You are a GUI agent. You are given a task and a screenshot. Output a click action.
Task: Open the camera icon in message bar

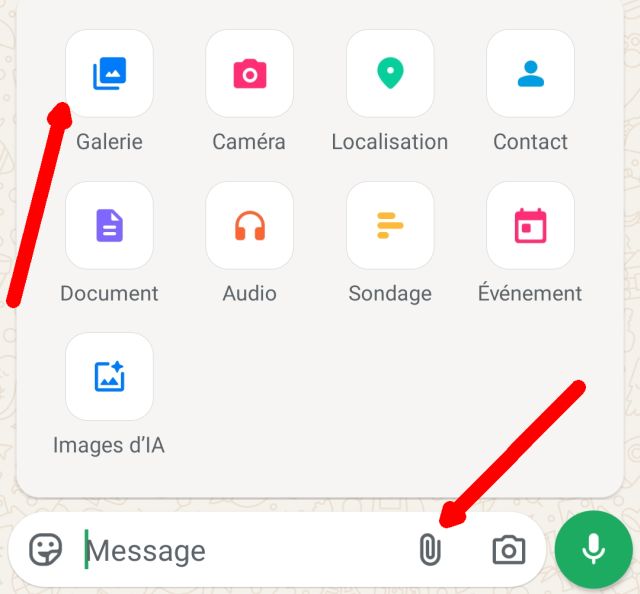pos(508,550)
